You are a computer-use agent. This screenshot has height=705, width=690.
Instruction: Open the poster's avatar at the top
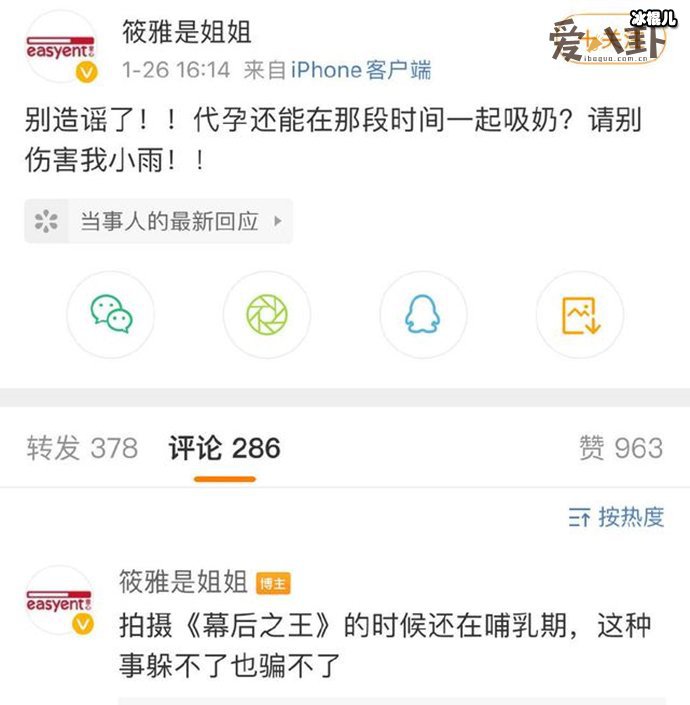[x=58, y=45]
